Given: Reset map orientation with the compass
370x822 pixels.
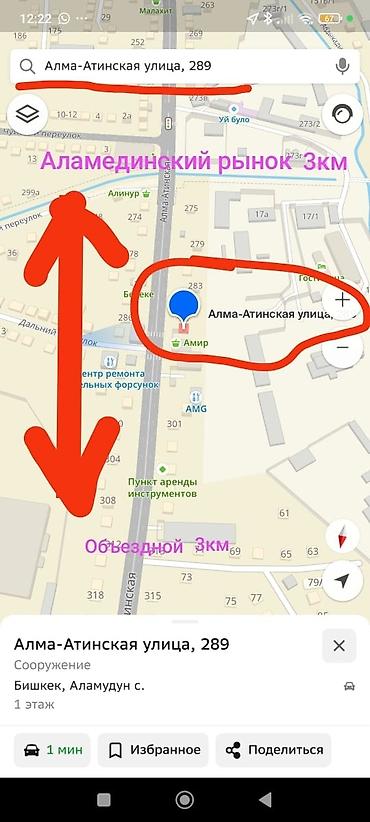Looking at the screenshot, I should click(x=342, y=537).
